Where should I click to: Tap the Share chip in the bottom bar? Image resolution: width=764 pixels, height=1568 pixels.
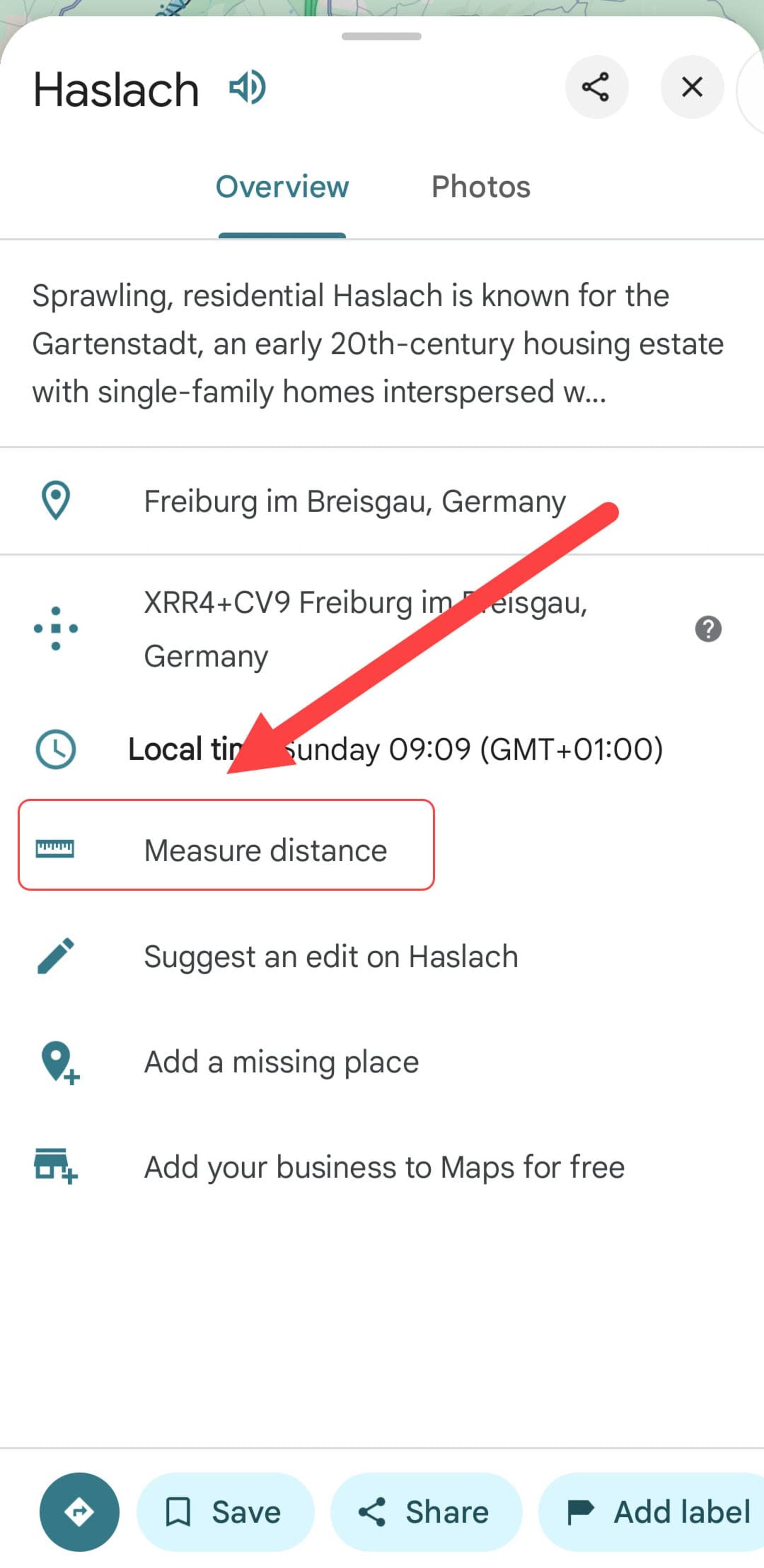coord(427,1512)
